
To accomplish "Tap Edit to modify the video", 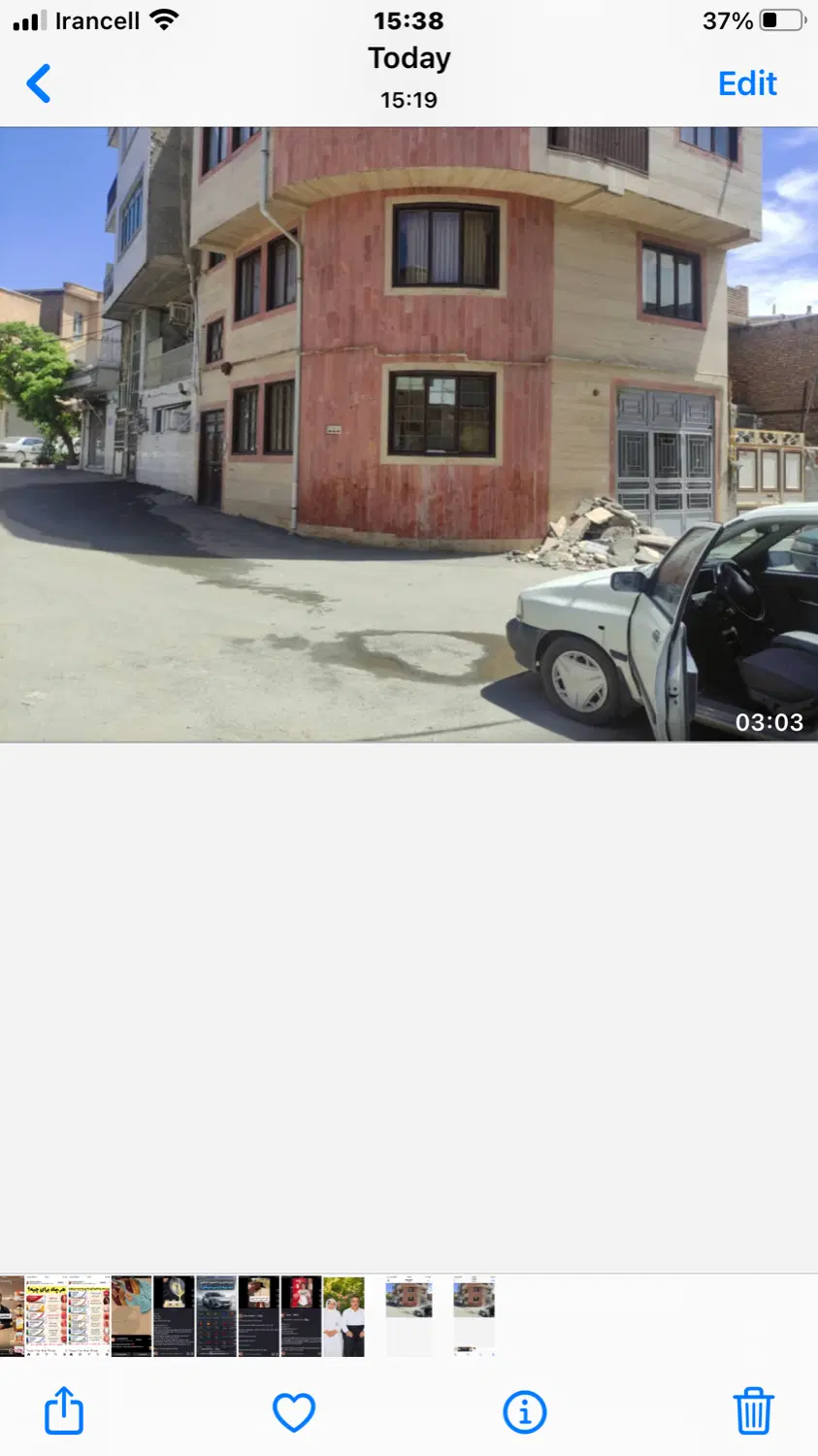I will coord(747,83).
